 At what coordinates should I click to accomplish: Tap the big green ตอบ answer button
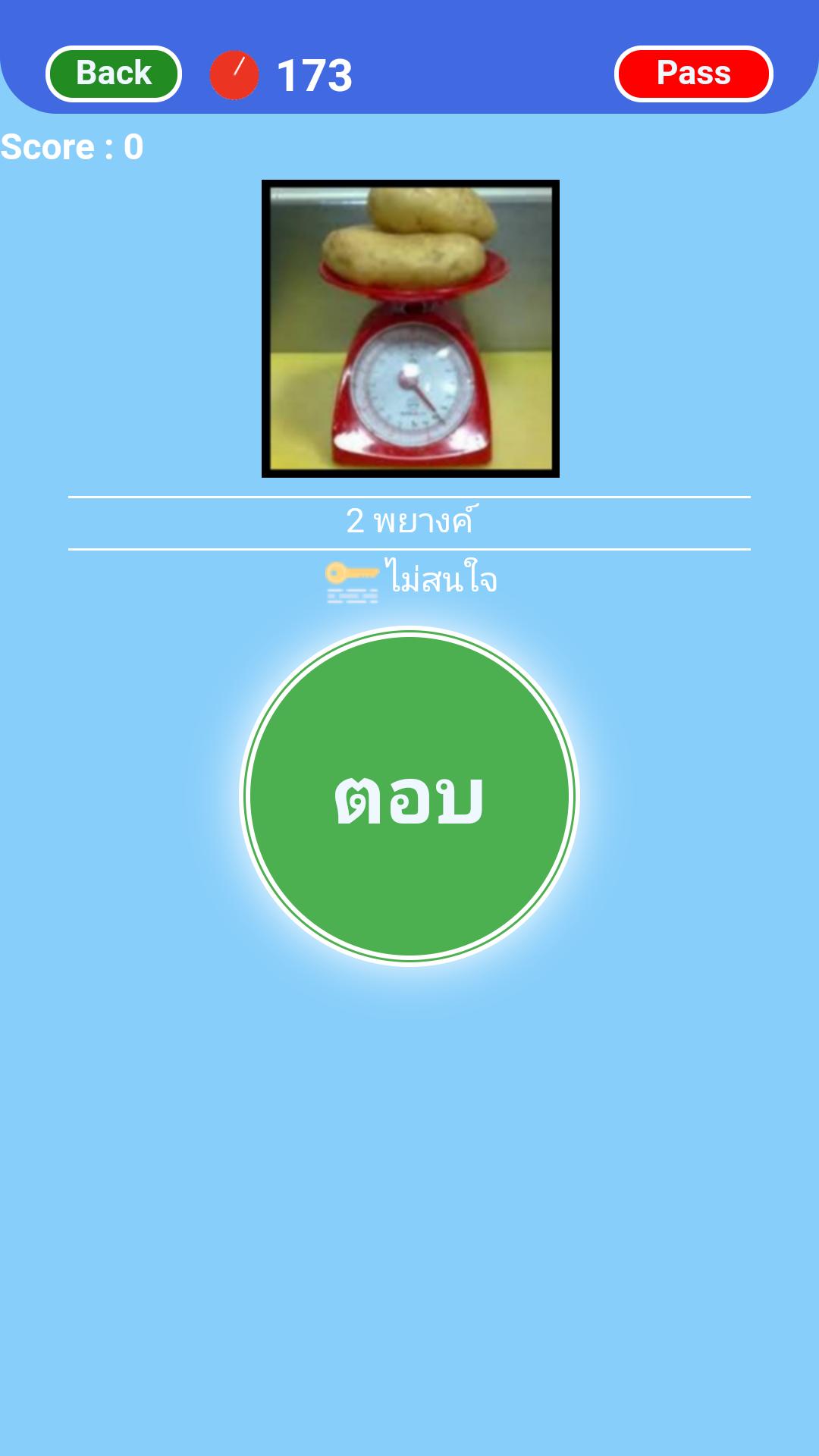pyautogui.click(x=409, y=796)
